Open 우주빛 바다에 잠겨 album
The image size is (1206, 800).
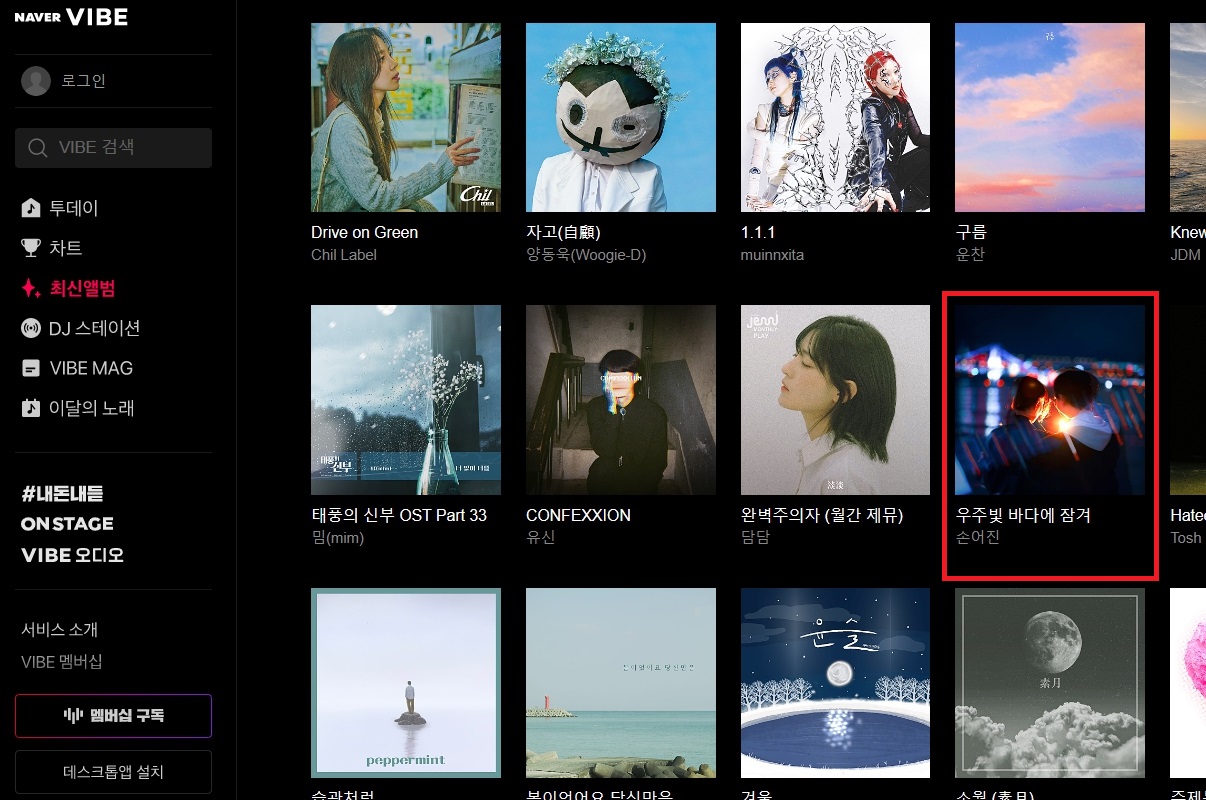1049,400
